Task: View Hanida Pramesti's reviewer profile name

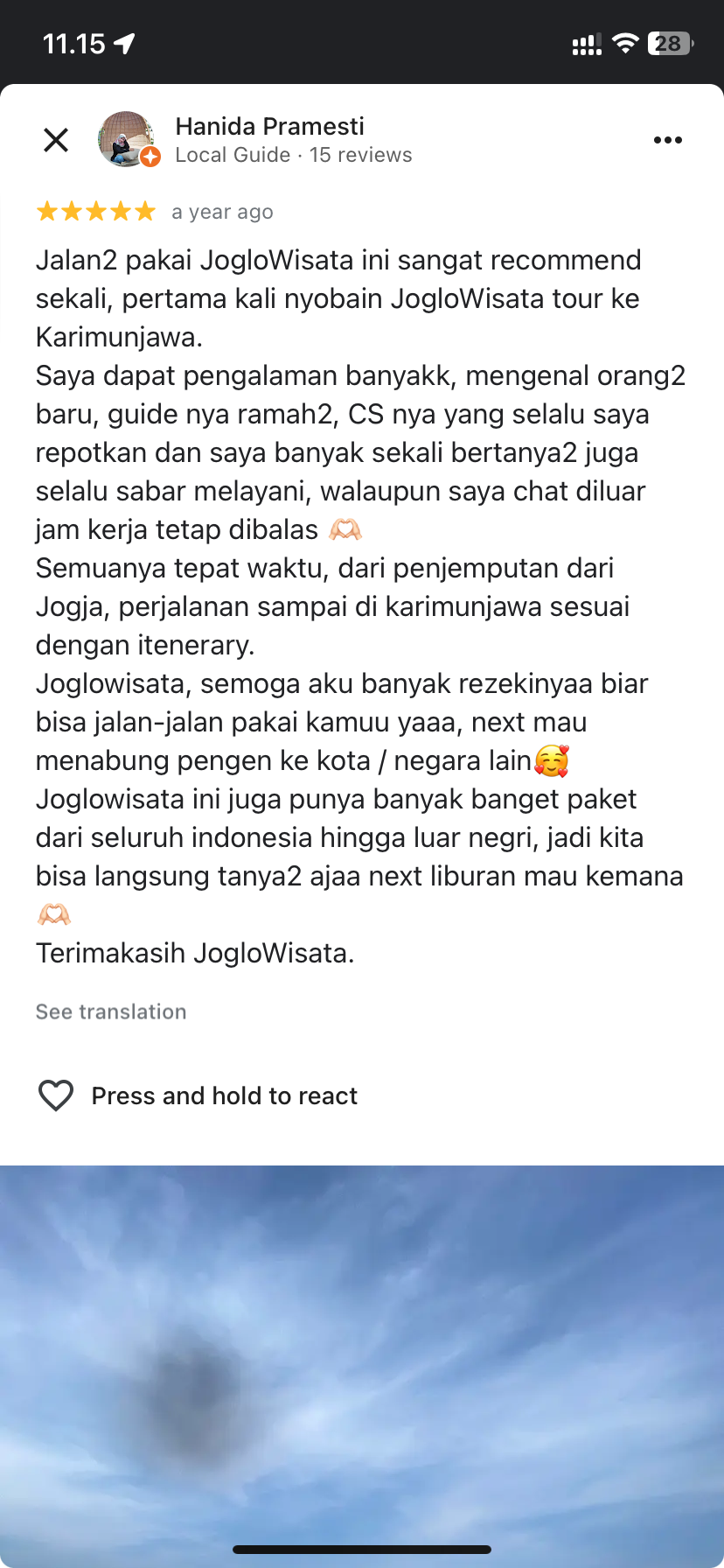Action: pos(270,127)
